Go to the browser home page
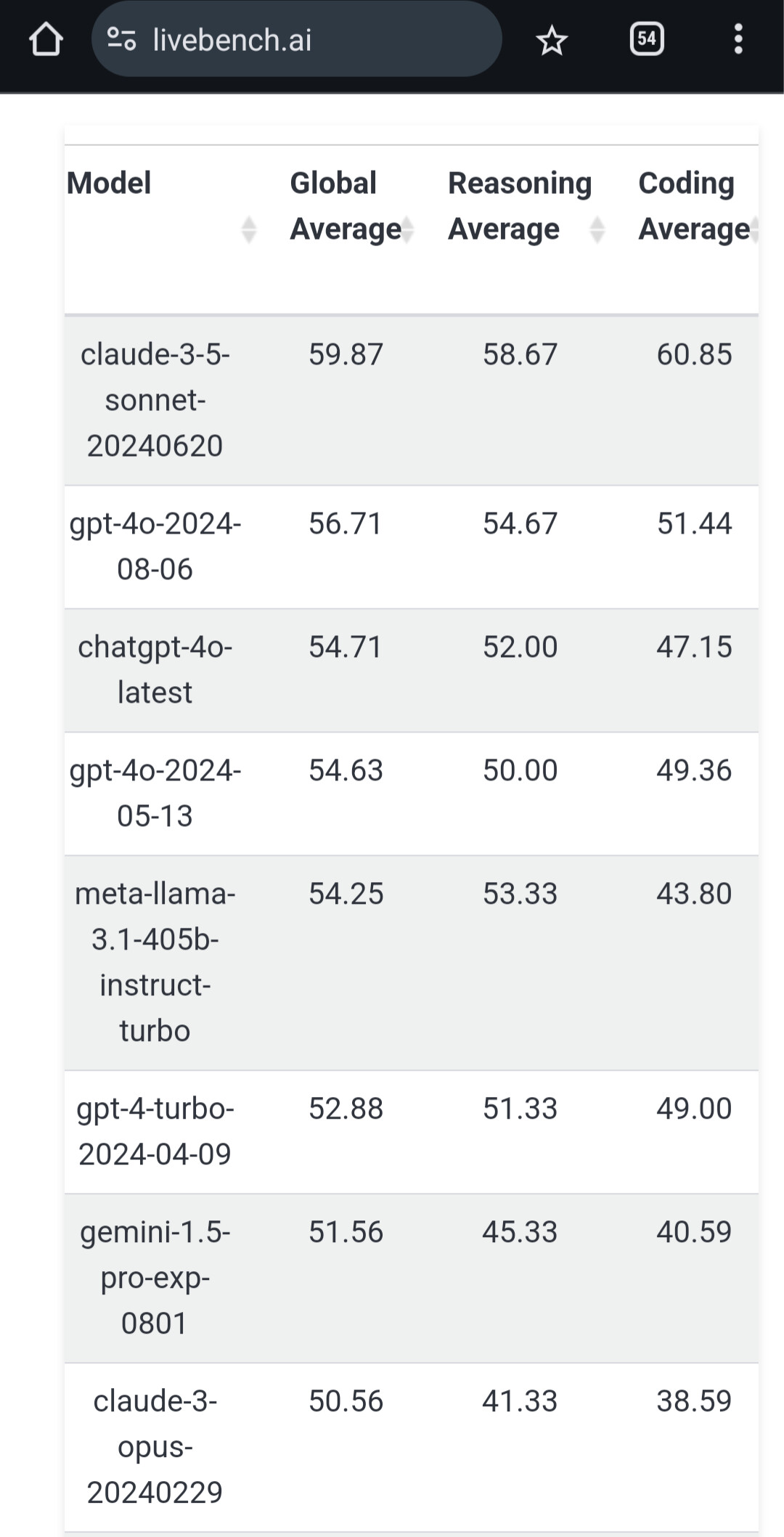The width and height of the screenshot is (784, 1537). click(46, 39)
